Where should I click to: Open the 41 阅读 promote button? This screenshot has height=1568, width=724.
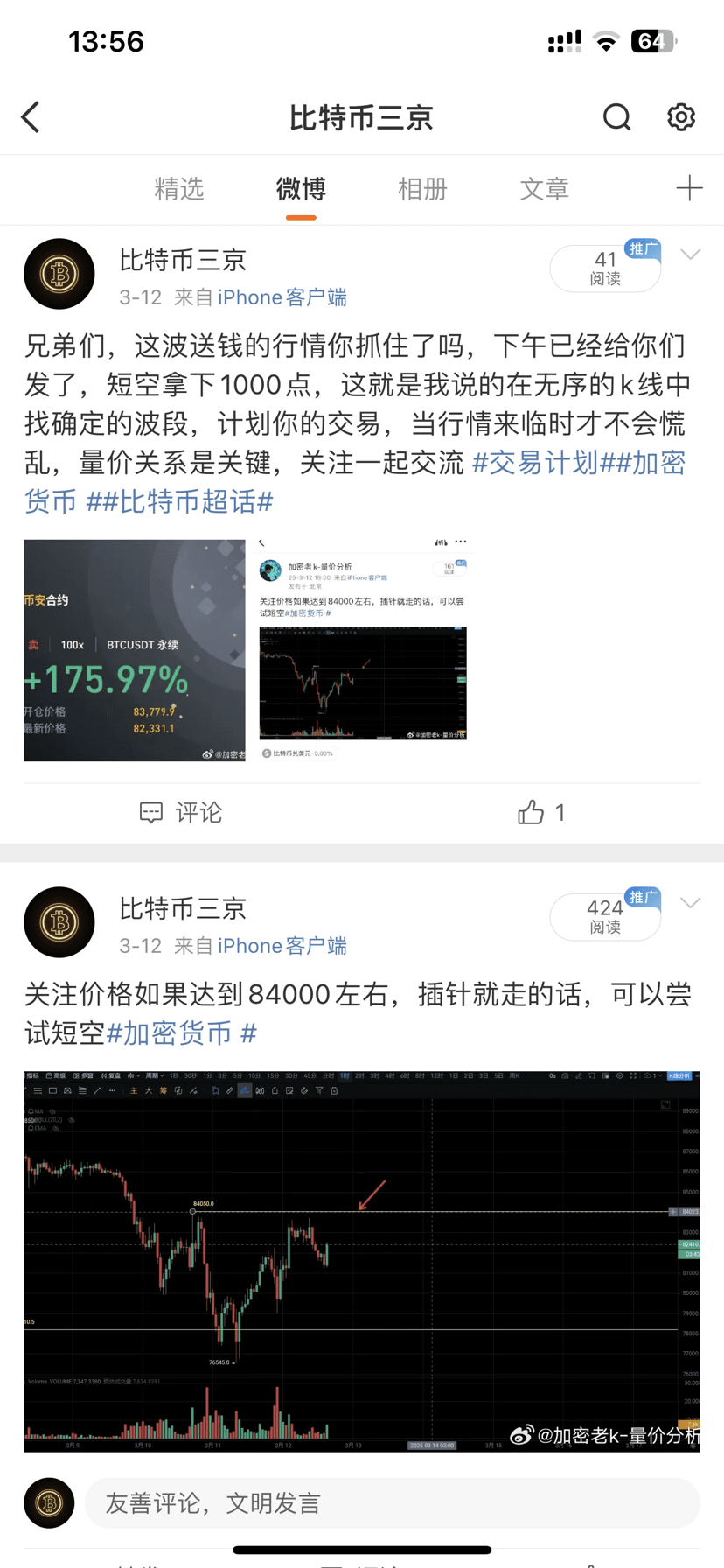[x=605, y=269]
